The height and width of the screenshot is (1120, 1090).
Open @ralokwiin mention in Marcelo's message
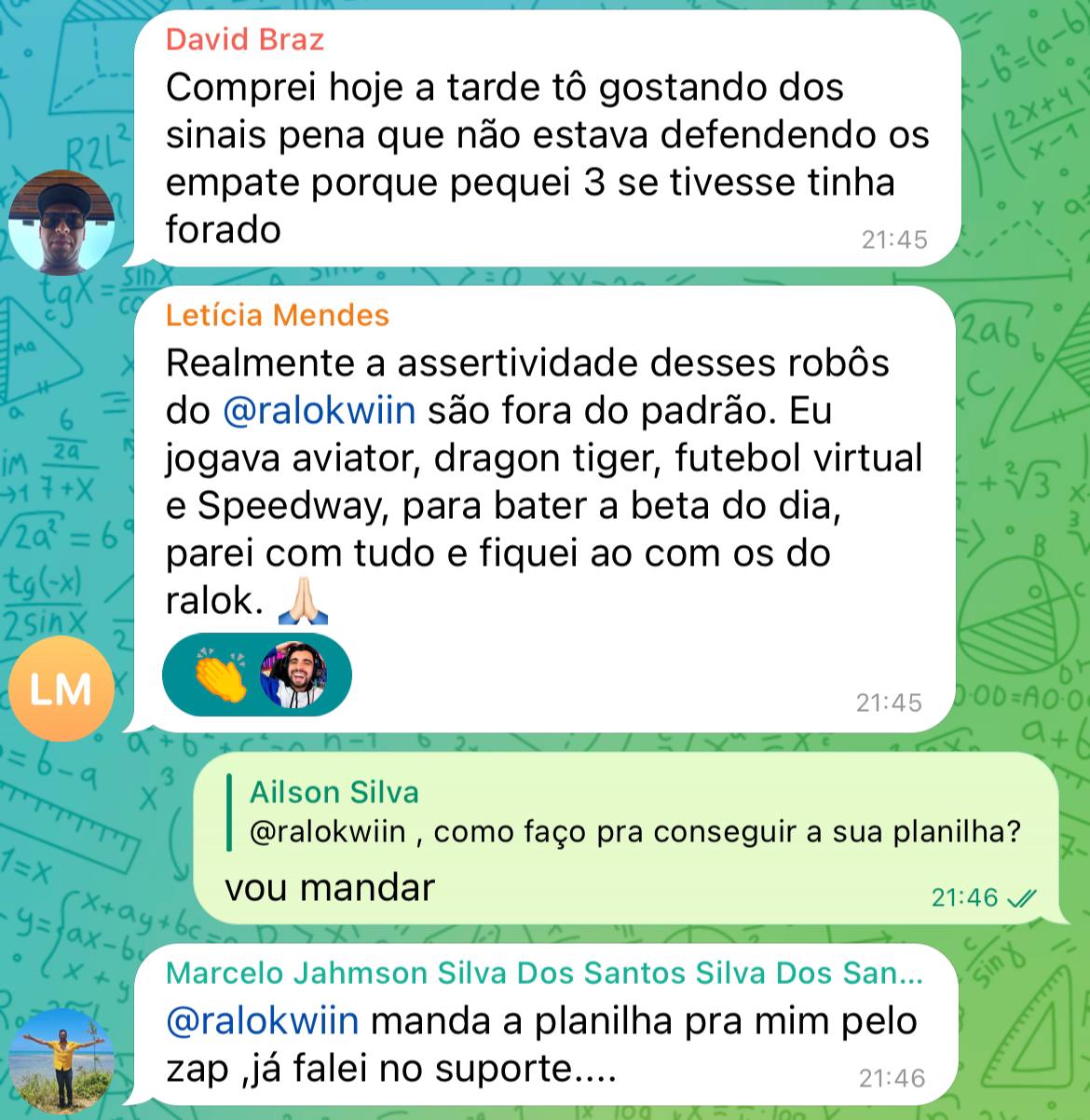point(262,1021)
